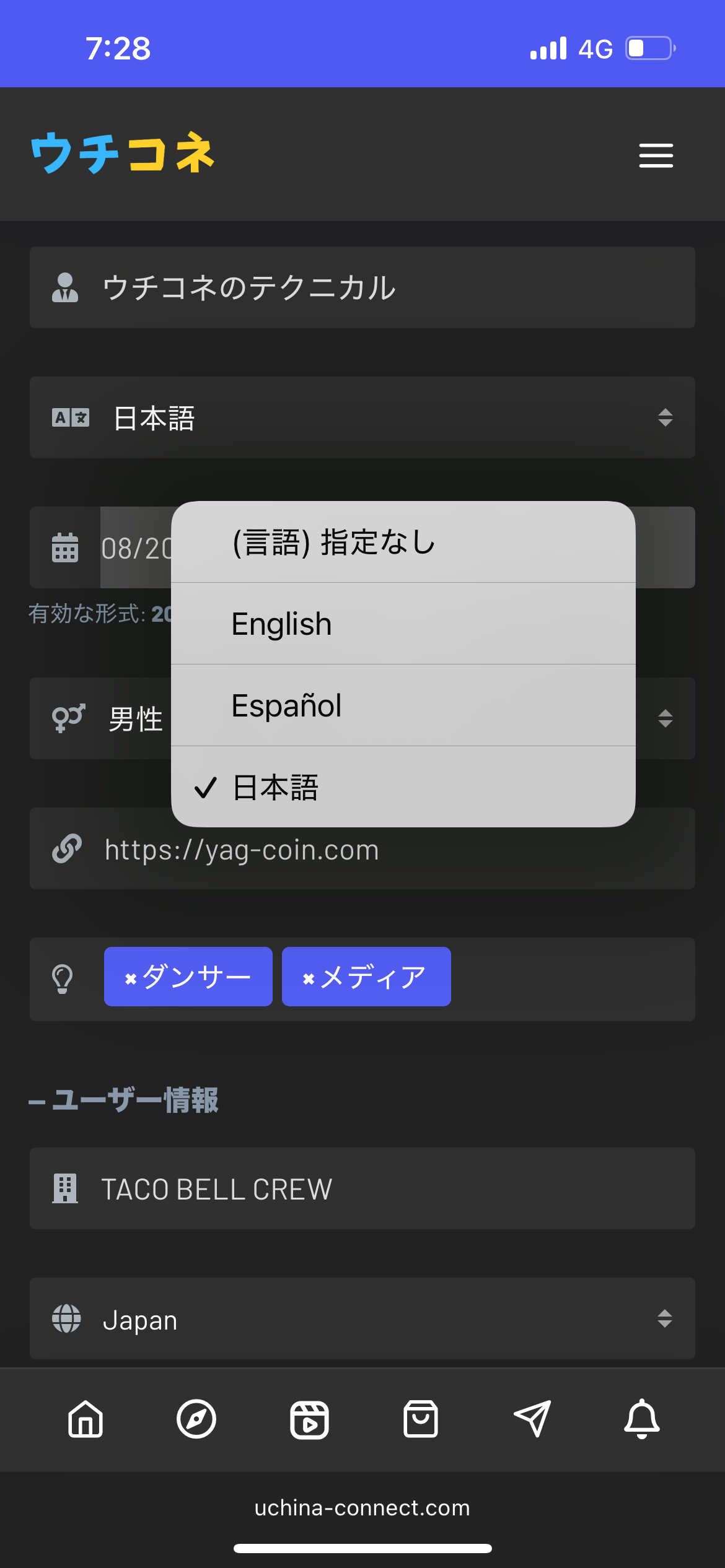Select English in the language list

(x=403, y=624)
